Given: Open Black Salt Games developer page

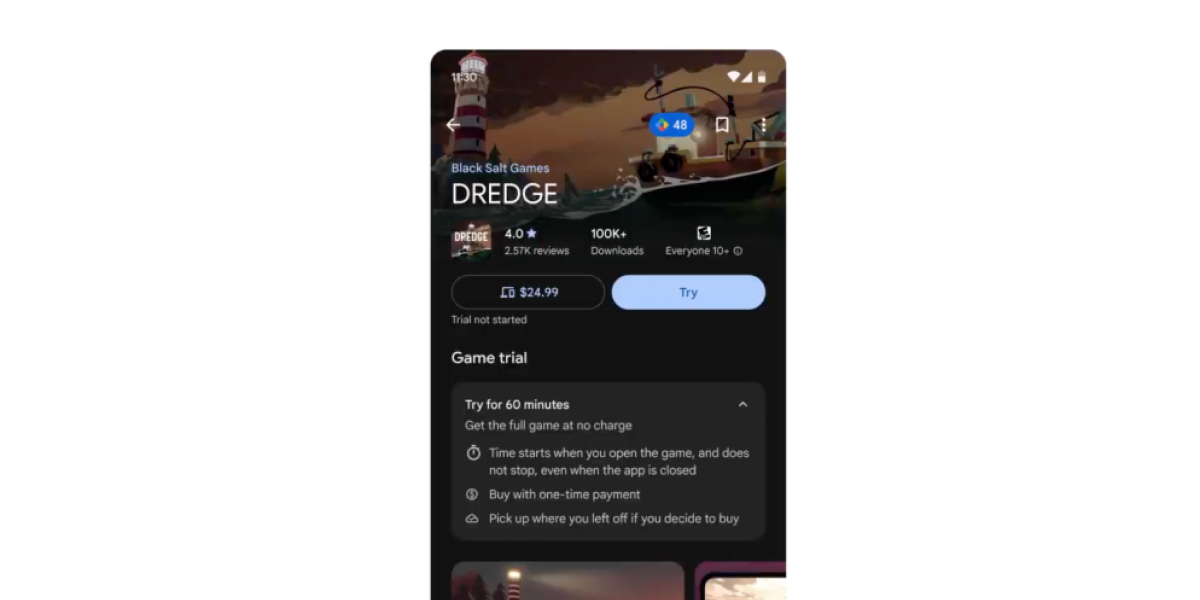Looking at the screenshot, I should 500,168.
